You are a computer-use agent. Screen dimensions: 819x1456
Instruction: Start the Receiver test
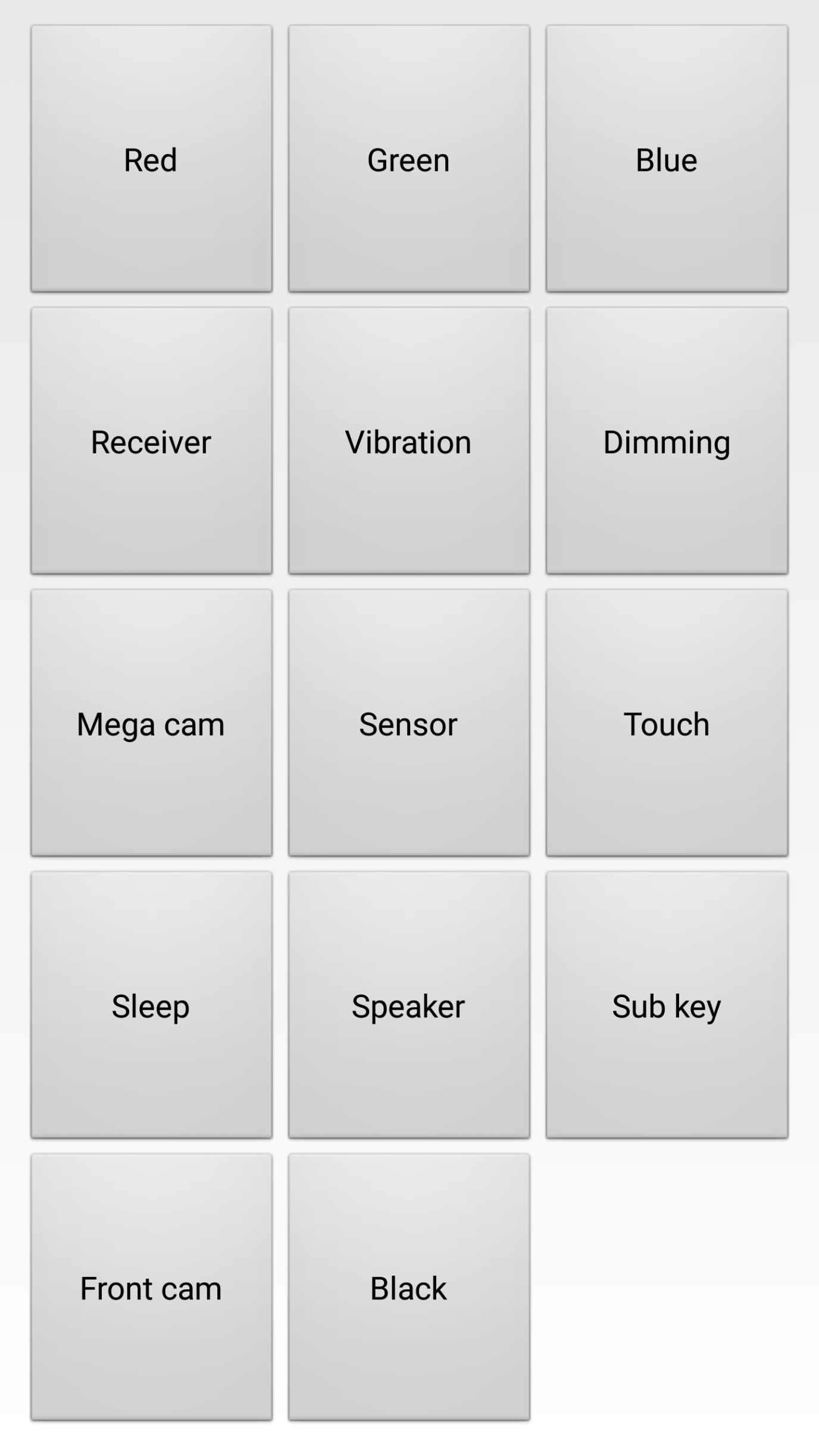(x=151, y=441)
